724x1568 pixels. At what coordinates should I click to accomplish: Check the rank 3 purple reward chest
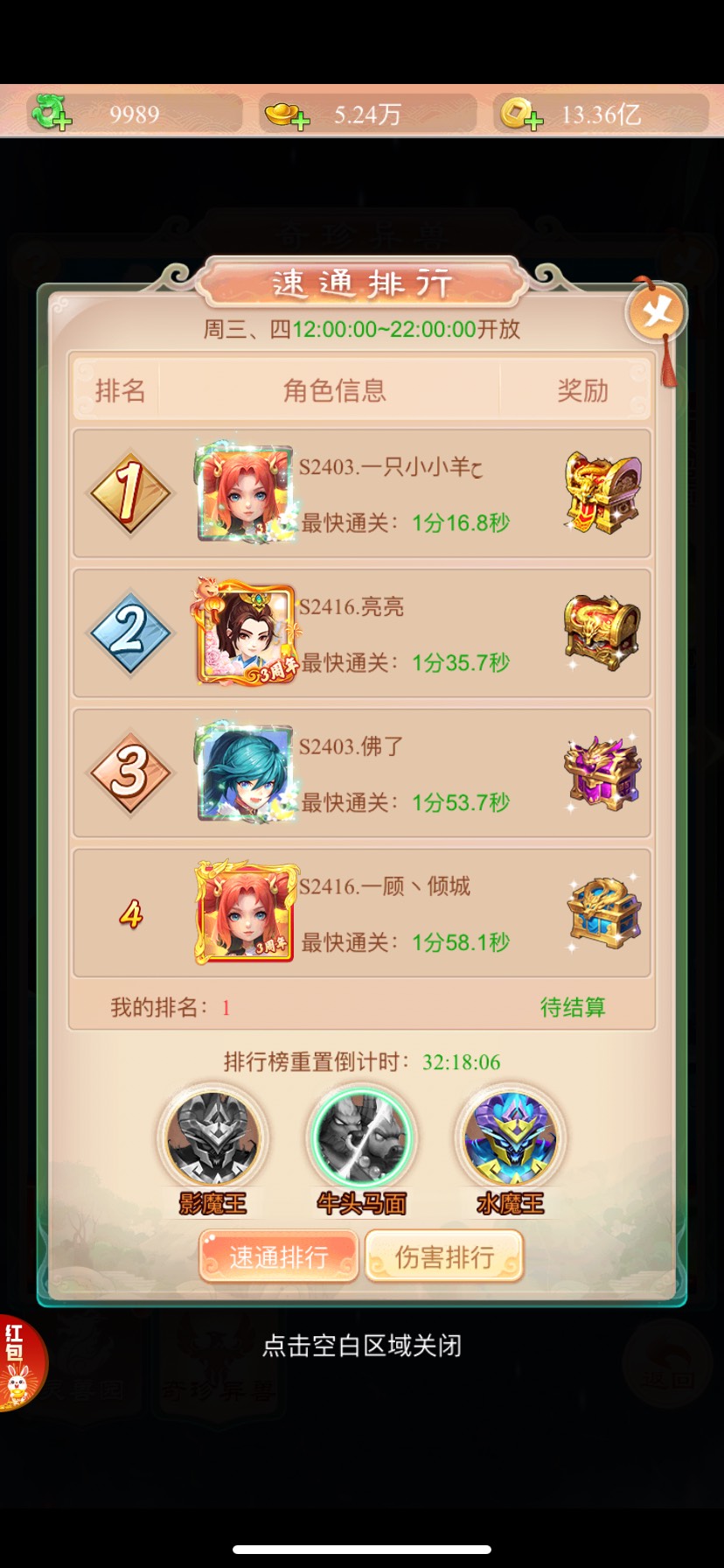pos(602,773)
